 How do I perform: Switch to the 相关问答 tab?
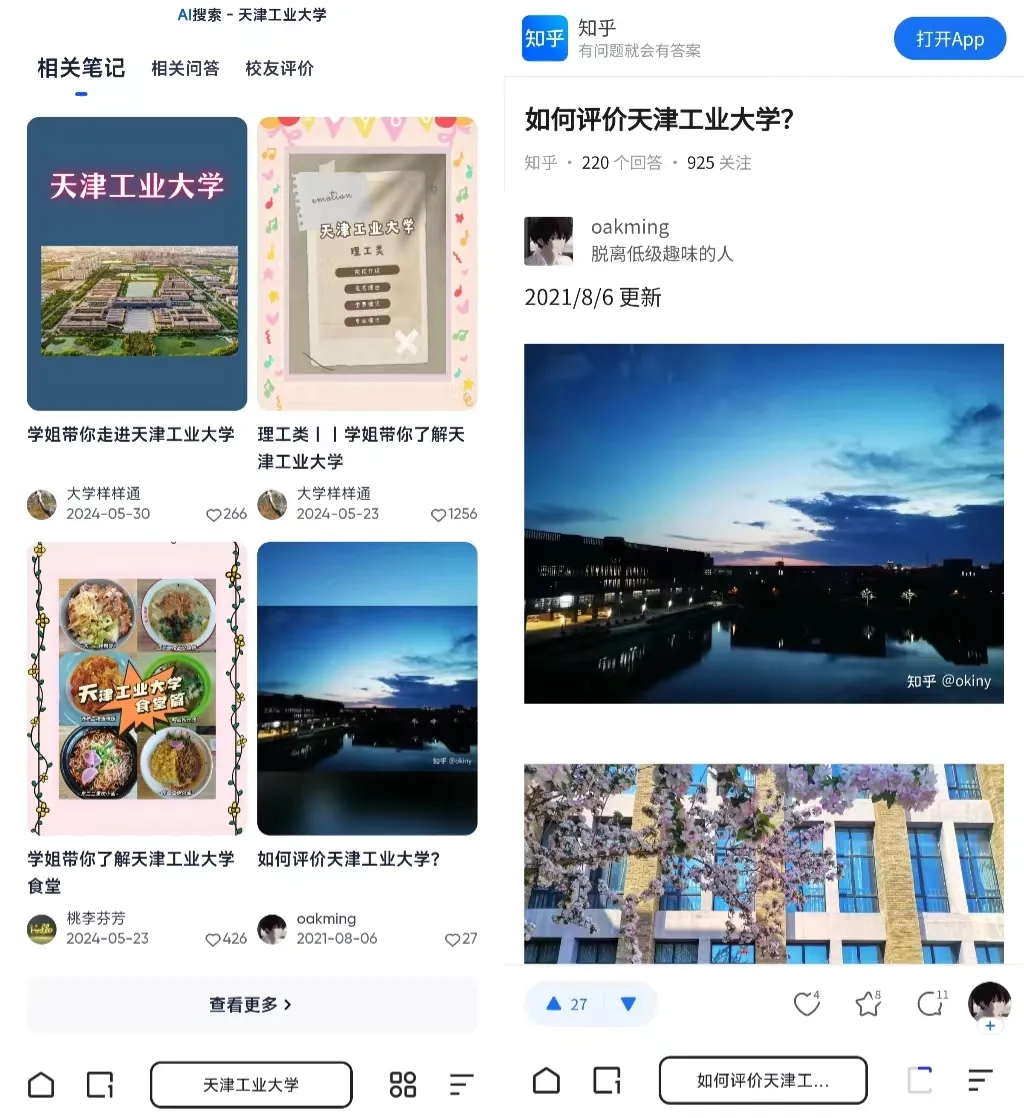tap(185, 68)
